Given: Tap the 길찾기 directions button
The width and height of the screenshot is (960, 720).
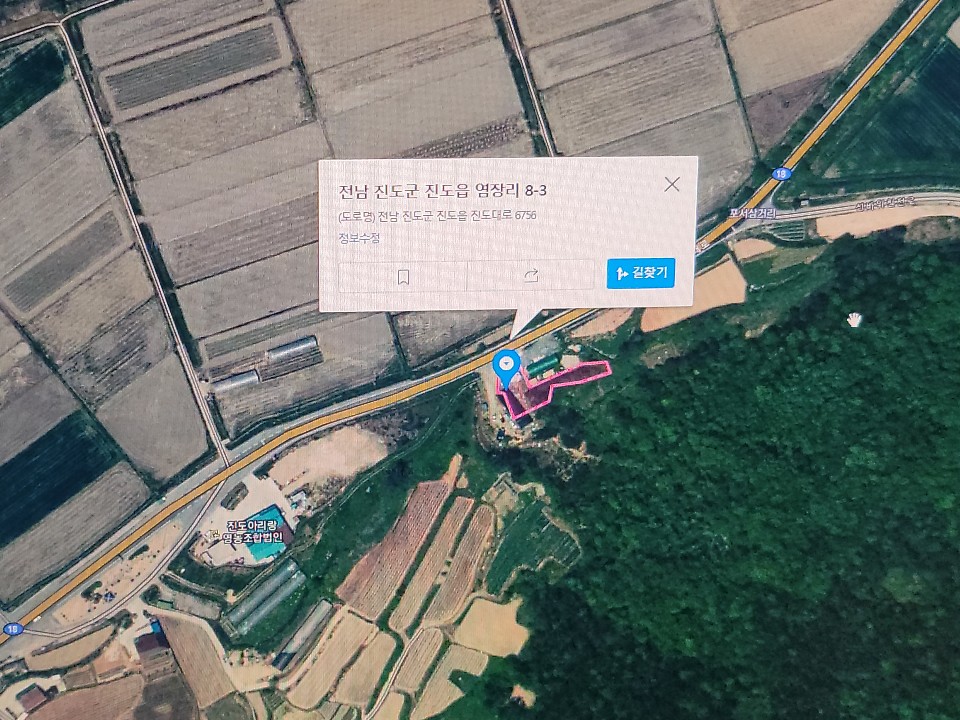Looking at the screenshot, I should point(640,273).
